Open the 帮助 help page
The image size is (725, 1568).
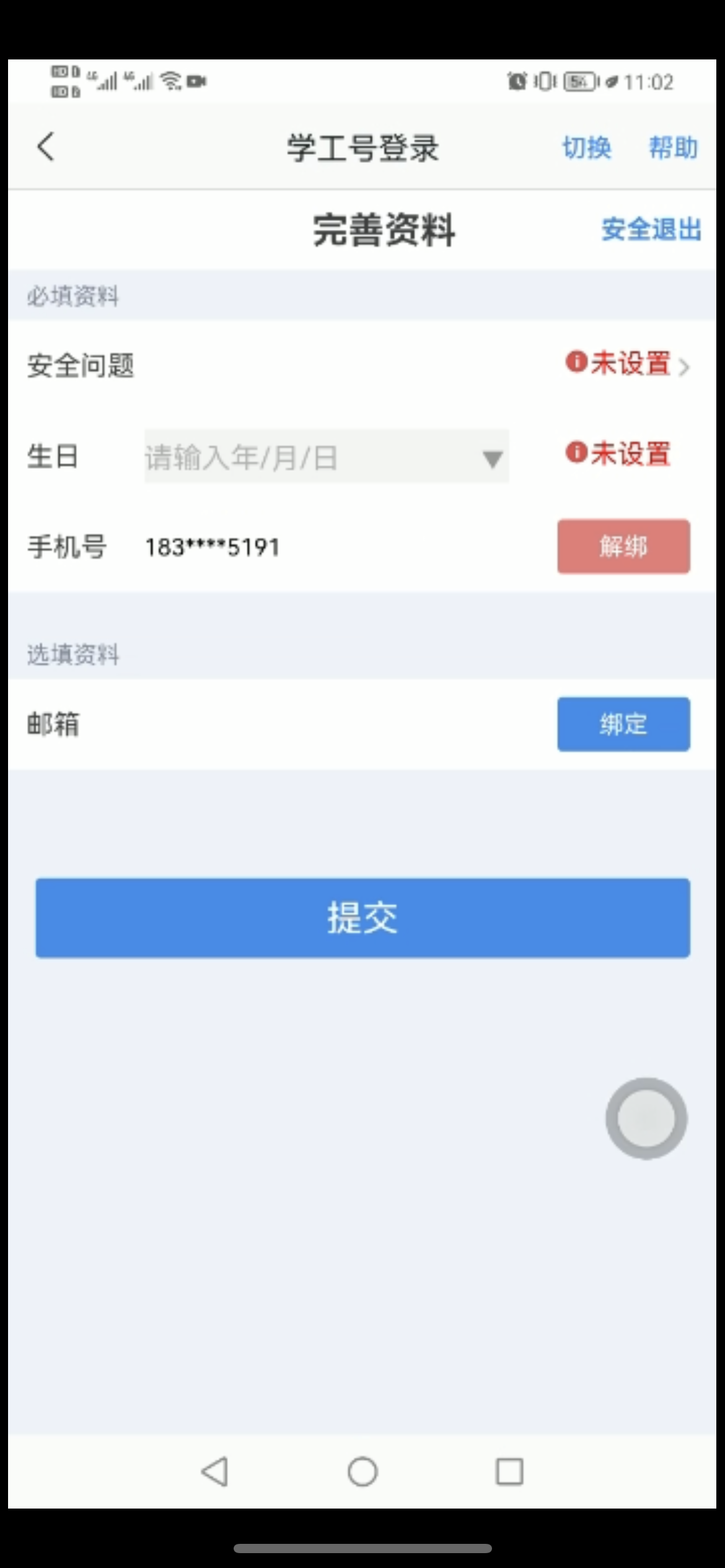click(x=673, y=148)
